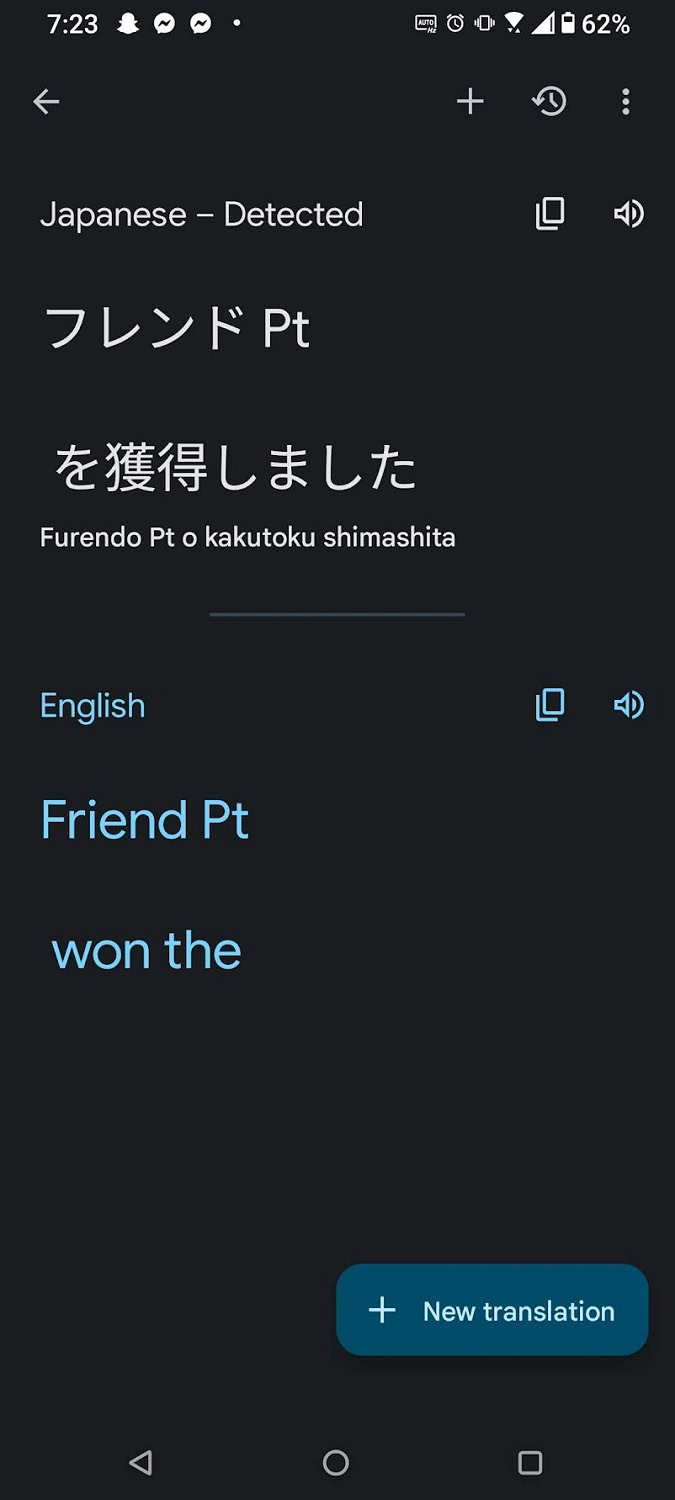This screenshot has width=675, height=1500.
Task: Start a New translation
Action: [492, 1310]
